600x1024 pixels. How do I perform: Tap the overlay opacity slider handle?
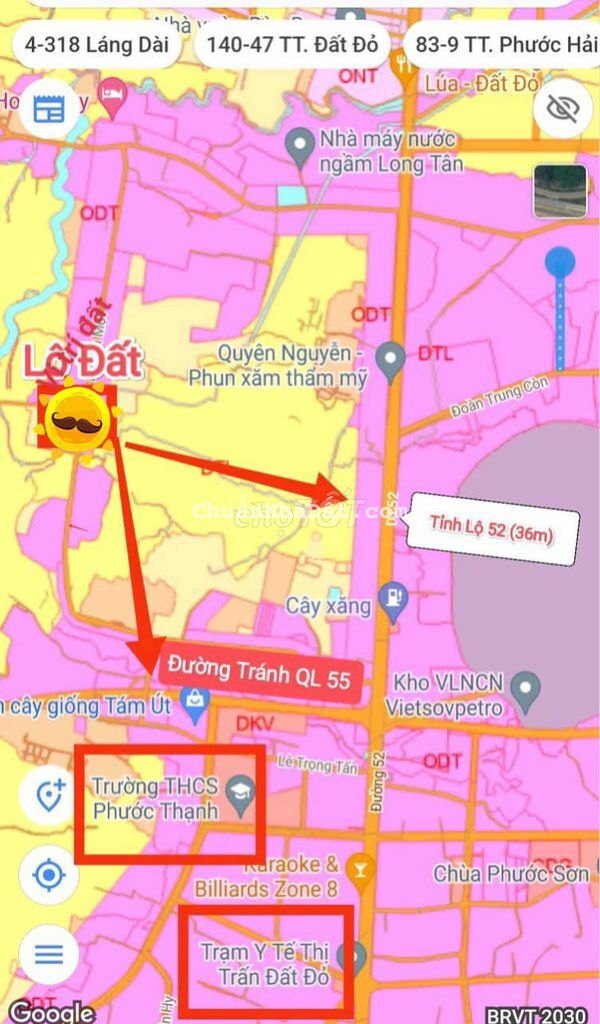click(560, 262)
